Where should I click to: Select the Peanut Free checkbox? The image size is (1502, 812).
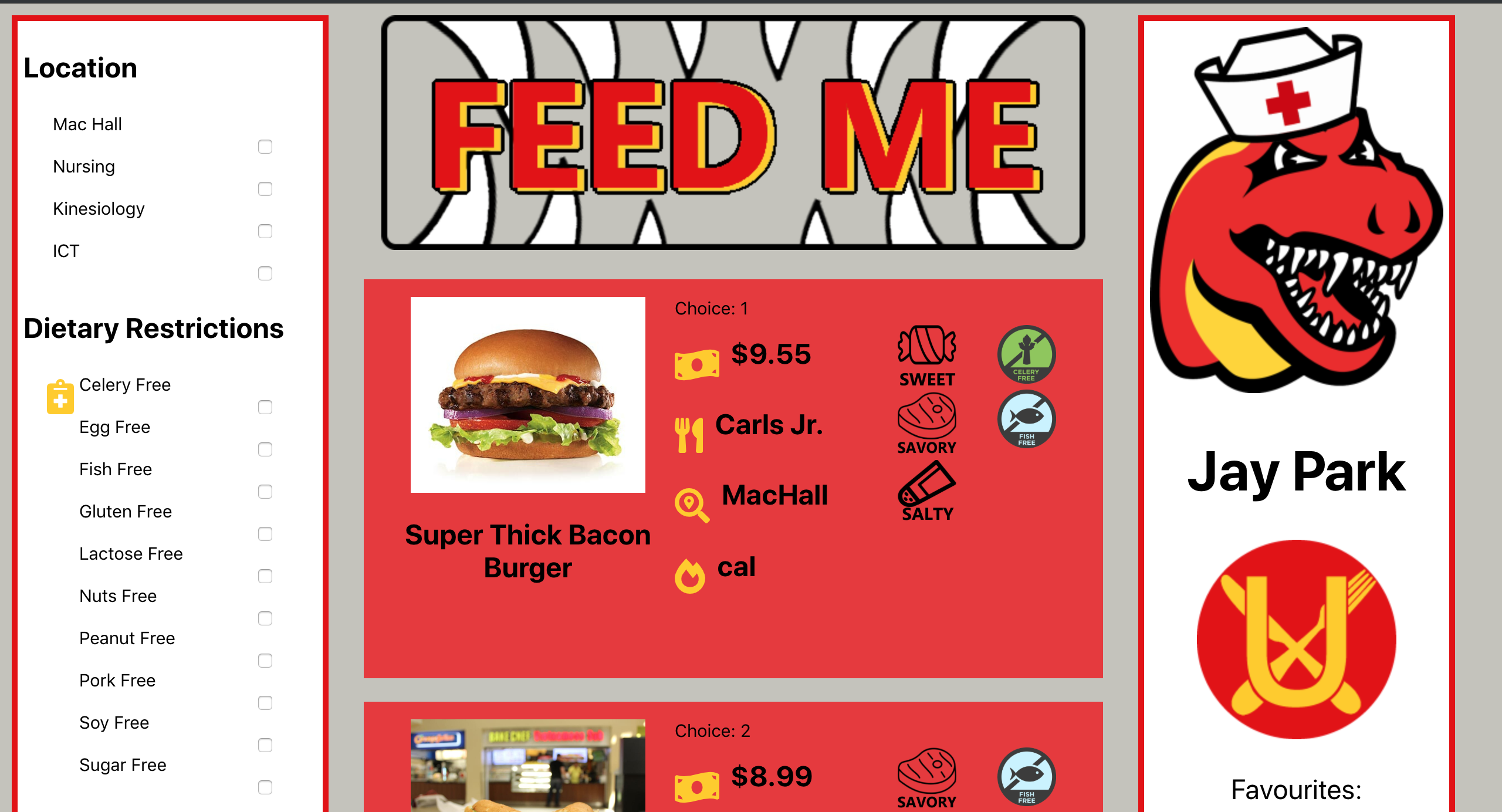click(265, 661)
